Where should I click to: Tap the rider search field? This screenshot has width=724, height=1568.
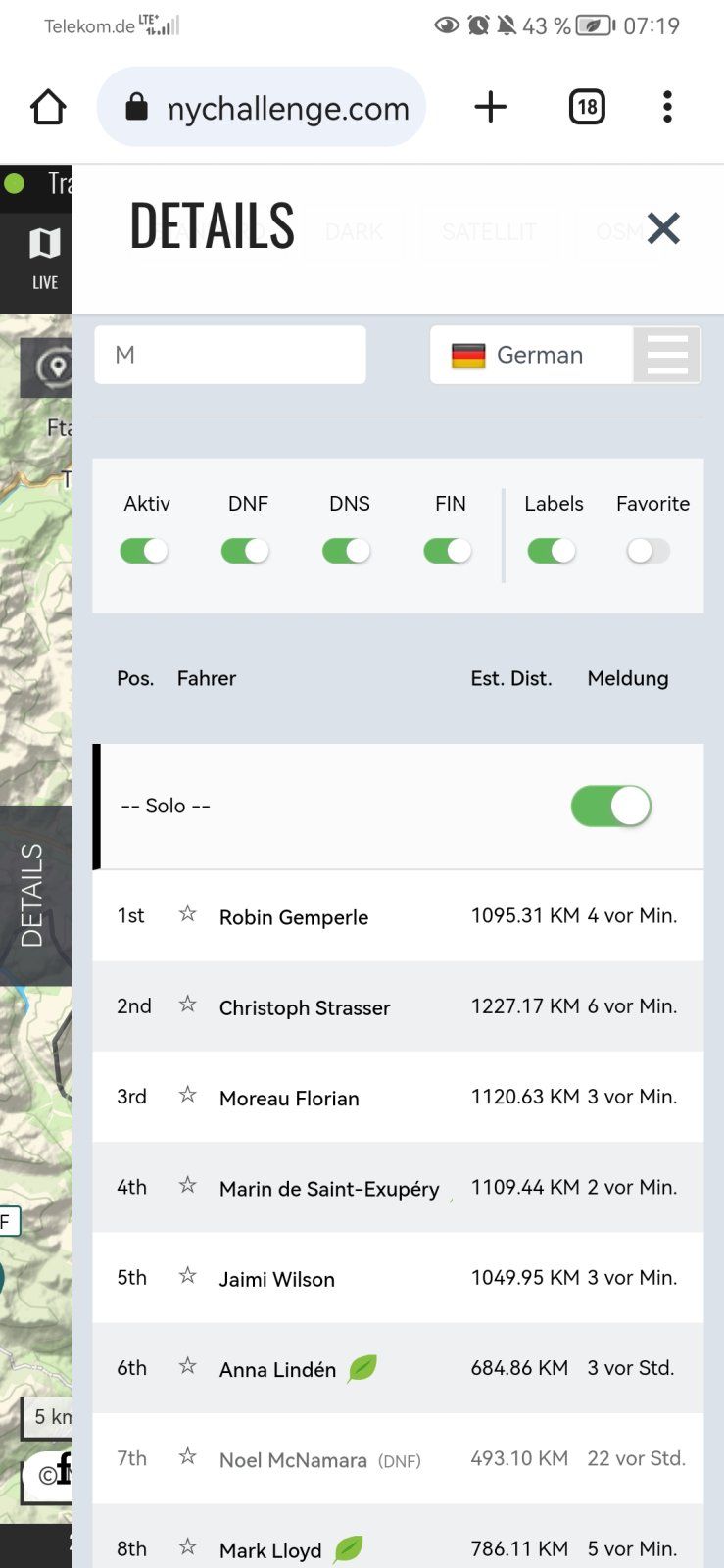point(230,355)
